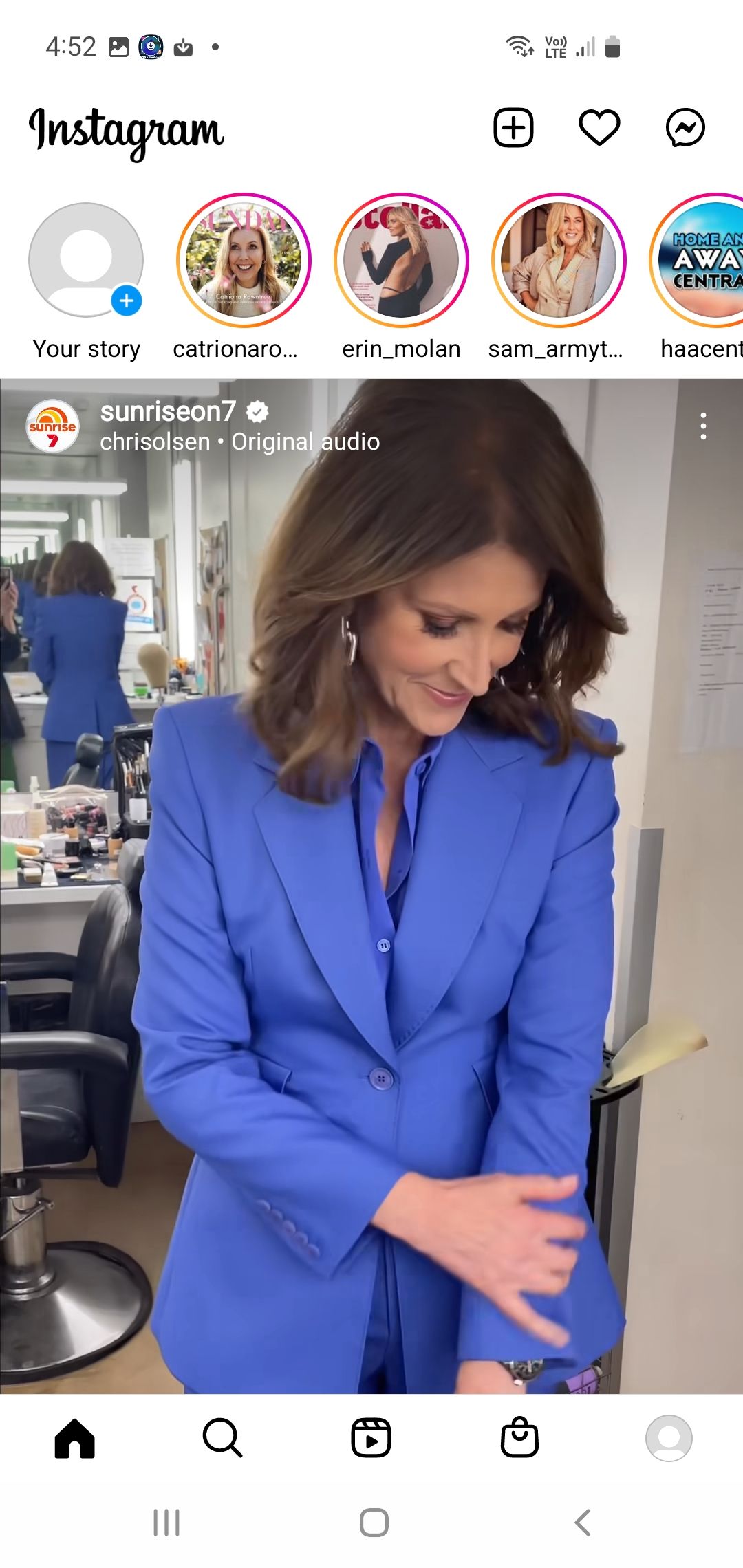Screen dimensions: 743x1568
Task: Go to Home feed tab
Action: 74,1438
